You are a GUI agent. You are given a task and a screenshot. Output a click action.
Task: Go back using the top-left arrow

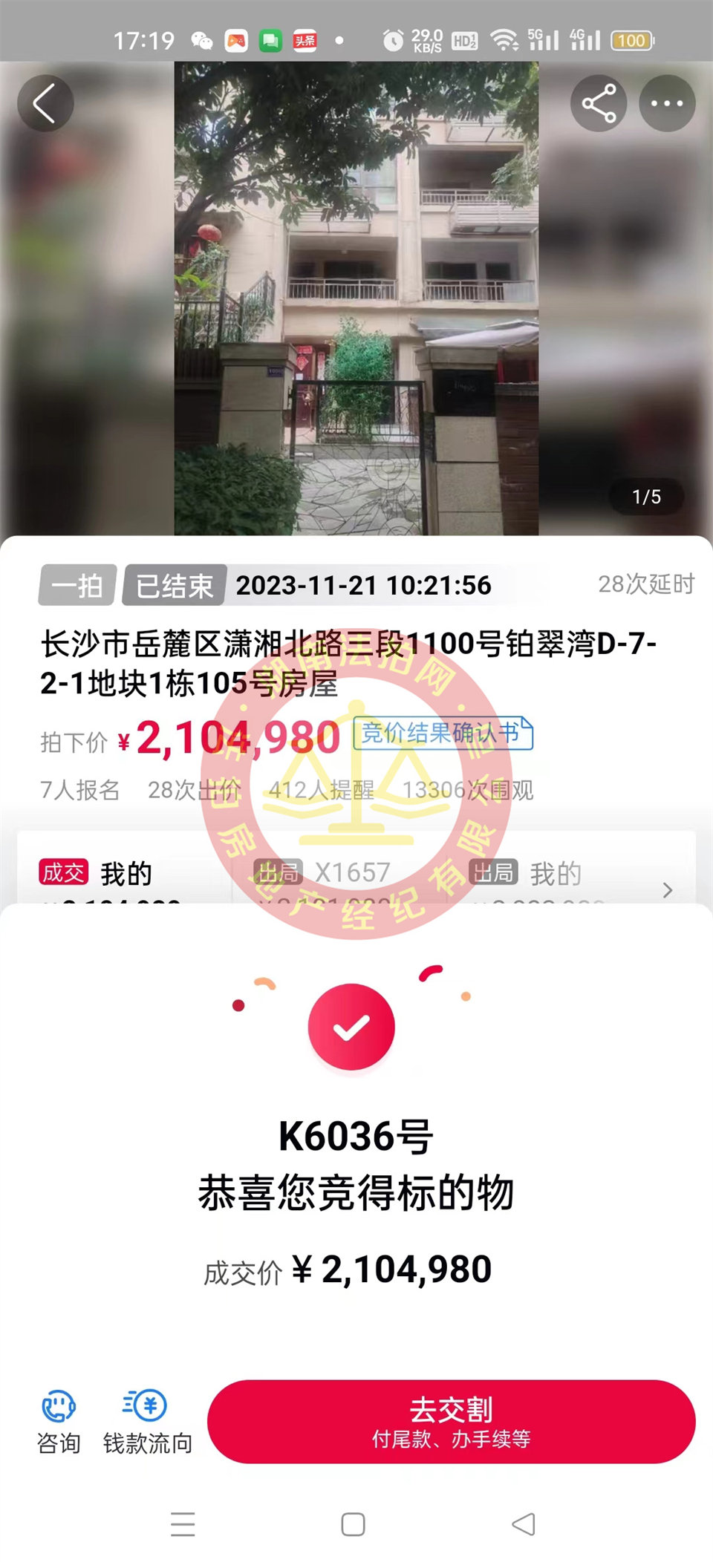coord(45,104)
